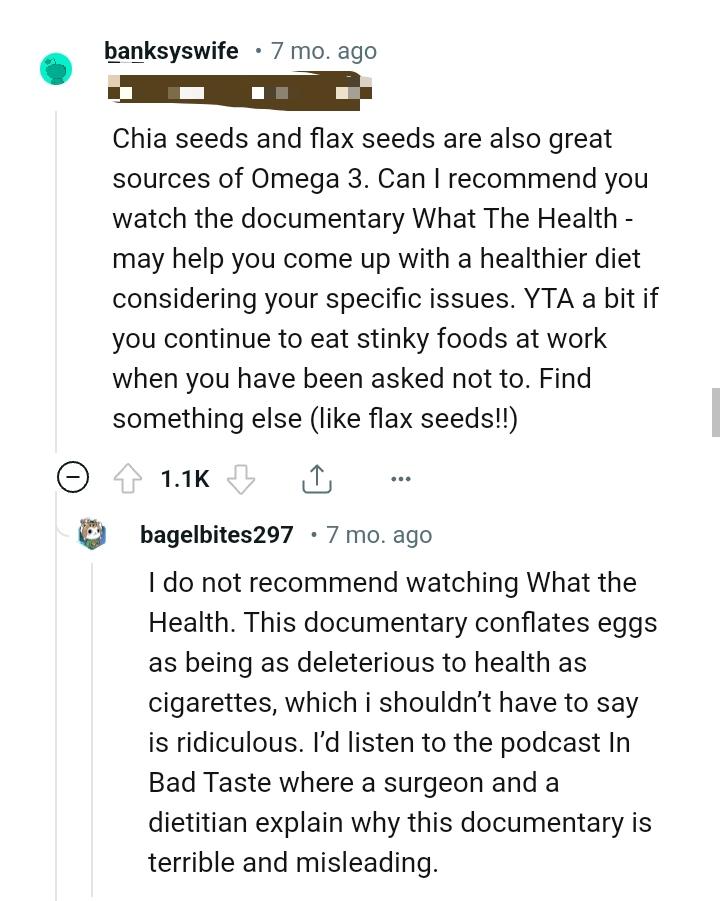Click bagelbites297's snoo avatar
Viewport: 720px width, 901px height.
[91, 534]
